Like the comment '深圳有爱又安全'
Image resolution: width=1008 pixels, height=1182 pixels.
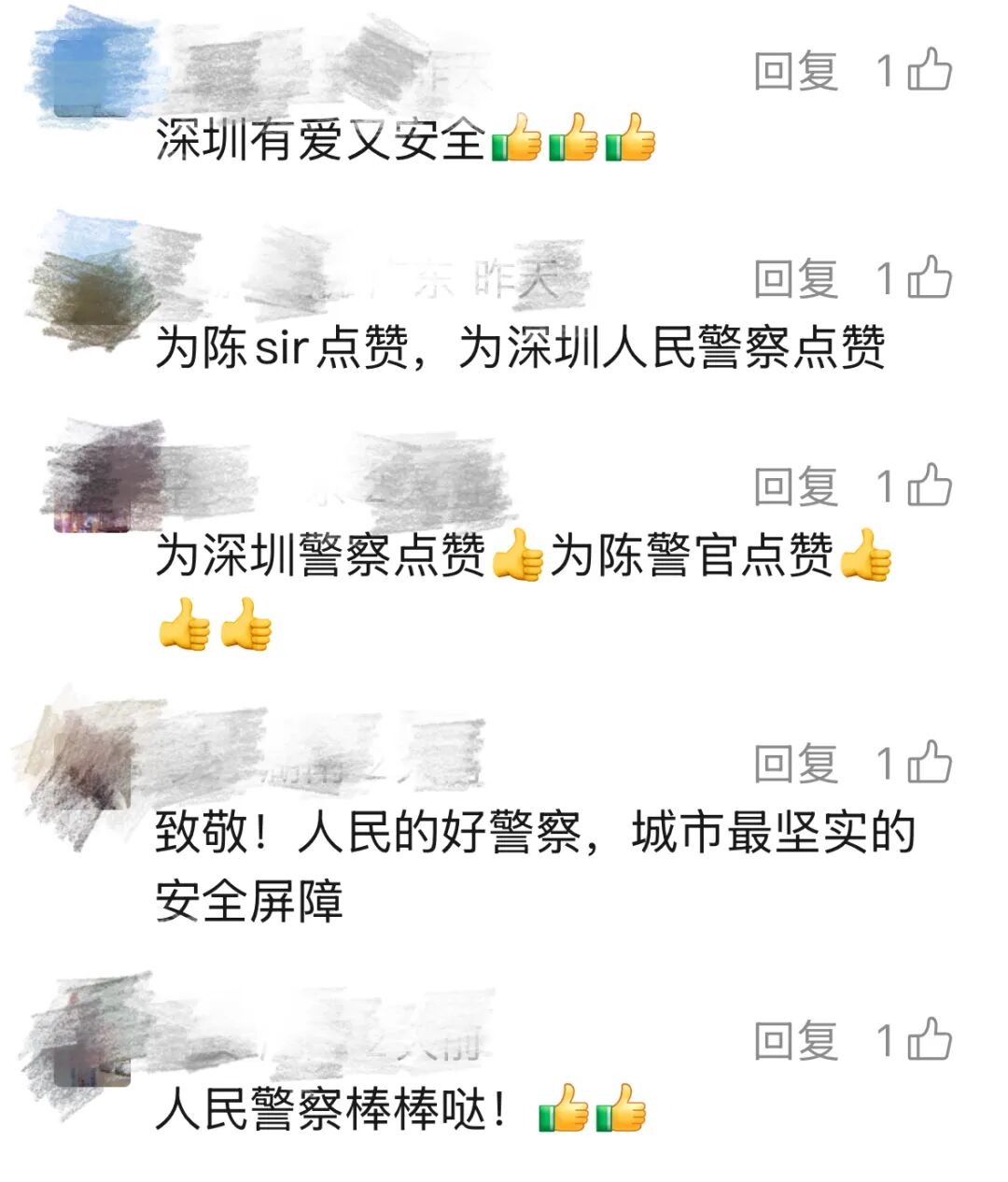click(929, 70)
